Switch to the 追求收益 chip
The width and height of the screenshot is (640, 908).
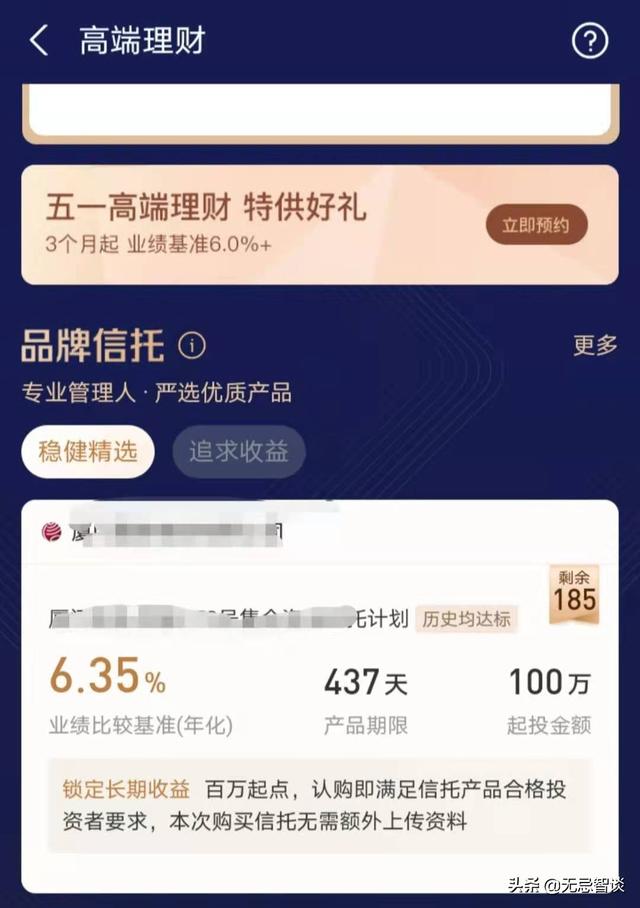239,451
